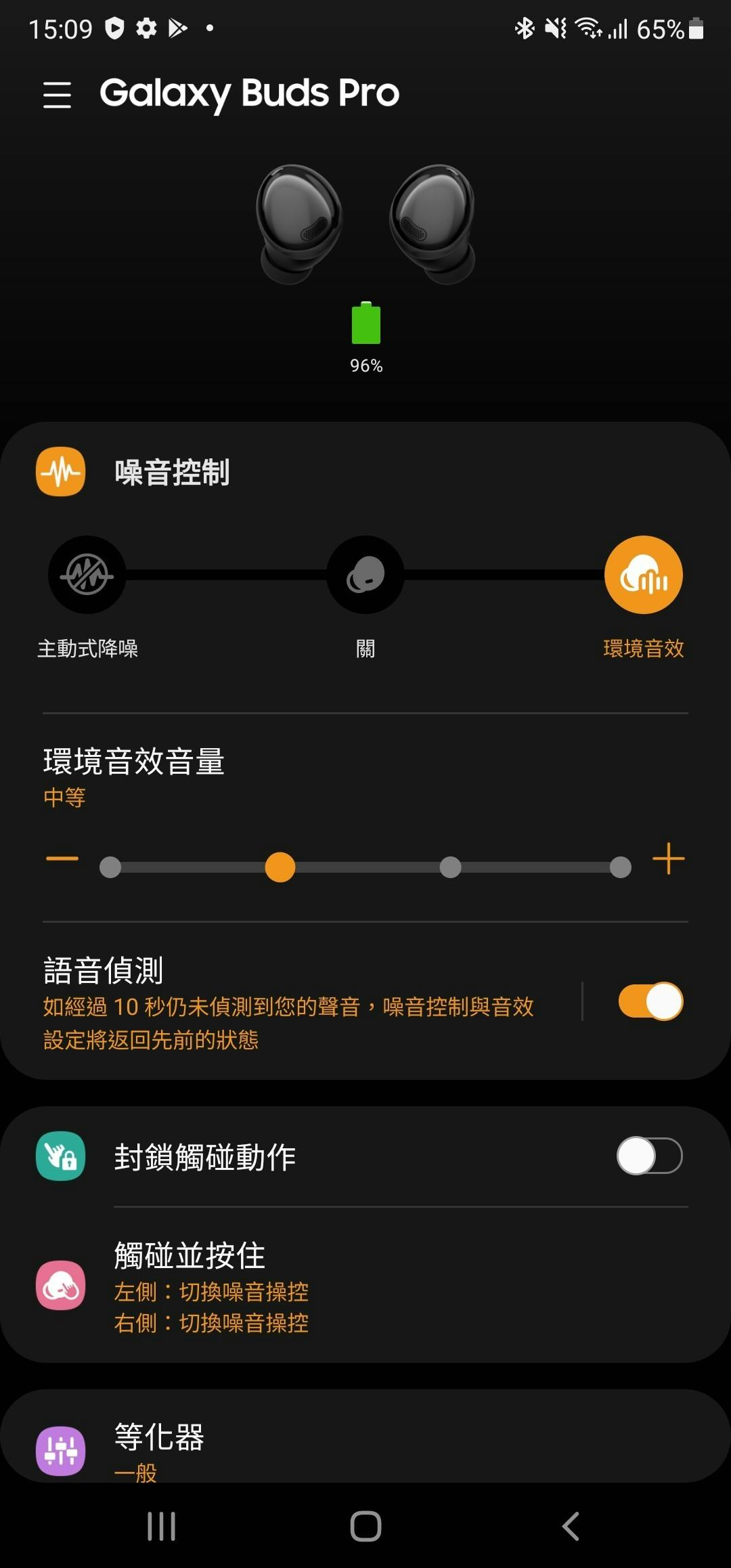Open the hamburger drawer menu
This screenshot has width=731, height=1568.
pyautogui.click(x=57, y=94)
